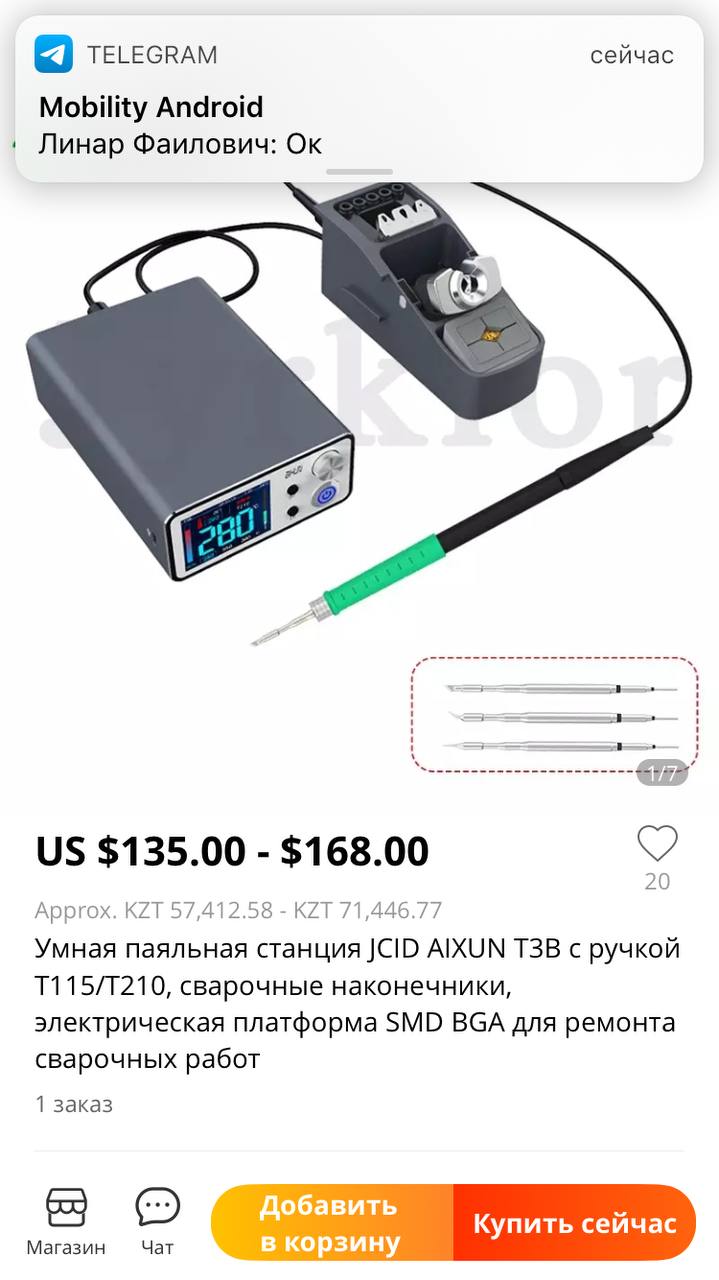Start a chat with the seller
The image size is (719, 1280).
pyautogui.click(x=157, y=1222)
